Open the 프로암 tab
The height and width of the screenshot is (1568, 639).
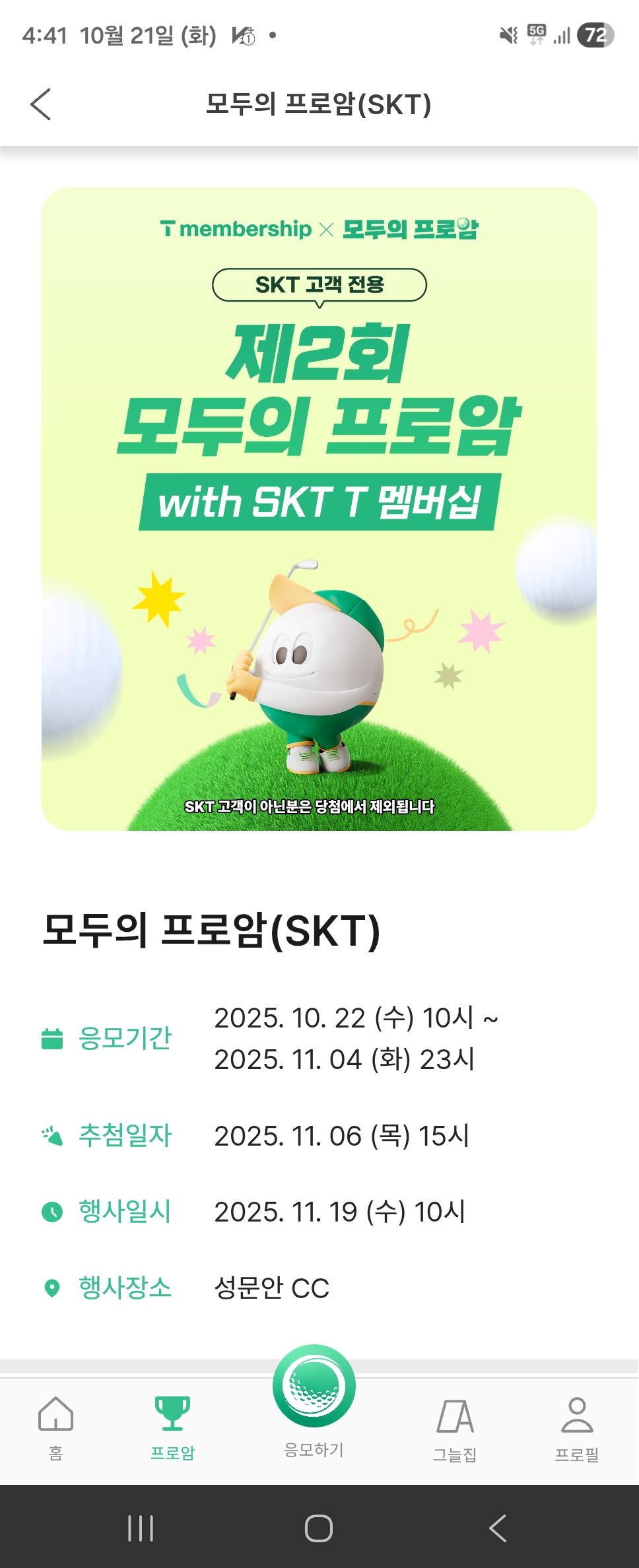172,1427
